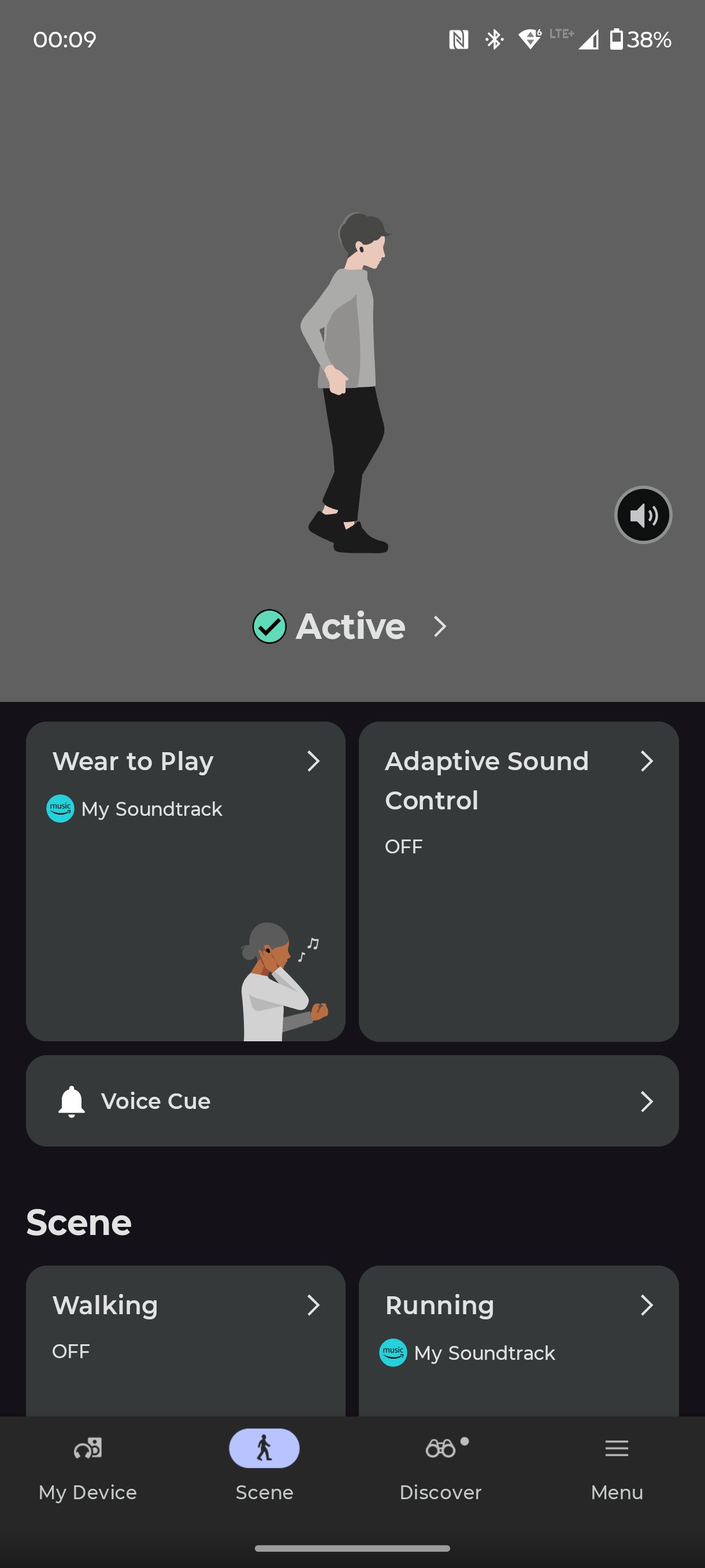Open the Active status details
This screenshot has height=1568, width=705.
coord(350,626)
